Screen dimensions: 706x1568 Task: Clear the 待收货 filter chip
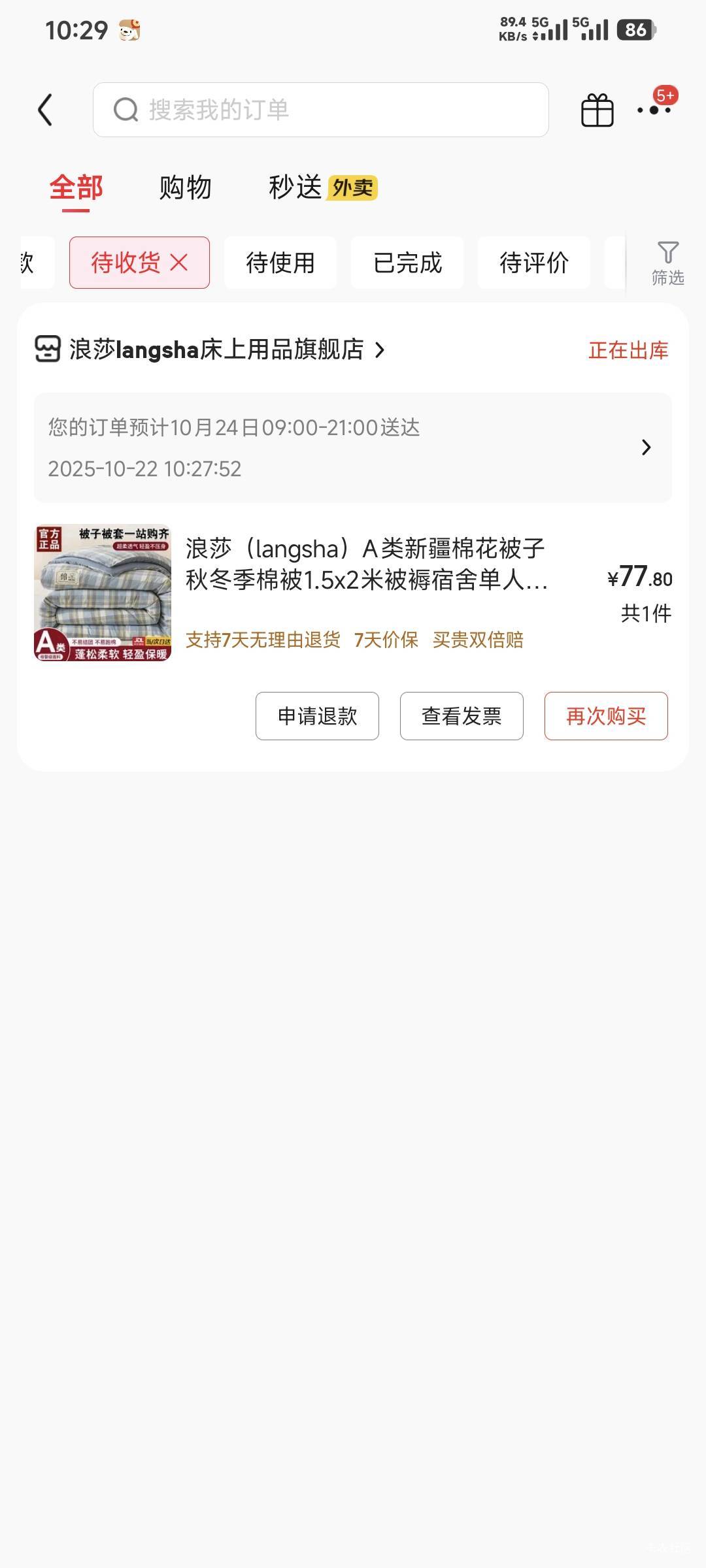(178, 263)
